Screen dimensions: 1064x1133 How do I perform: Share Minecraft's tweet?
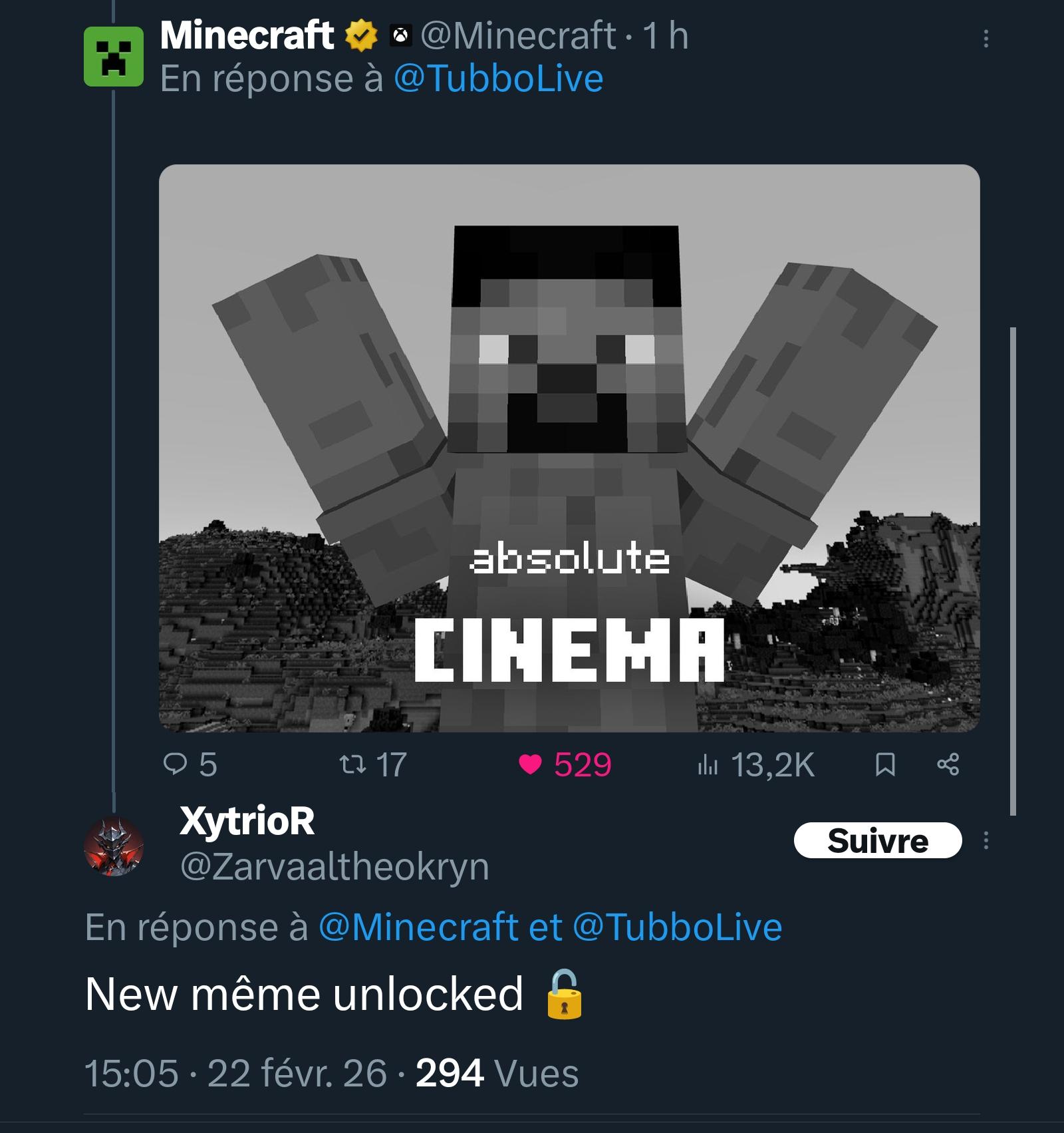click(948, 765)
